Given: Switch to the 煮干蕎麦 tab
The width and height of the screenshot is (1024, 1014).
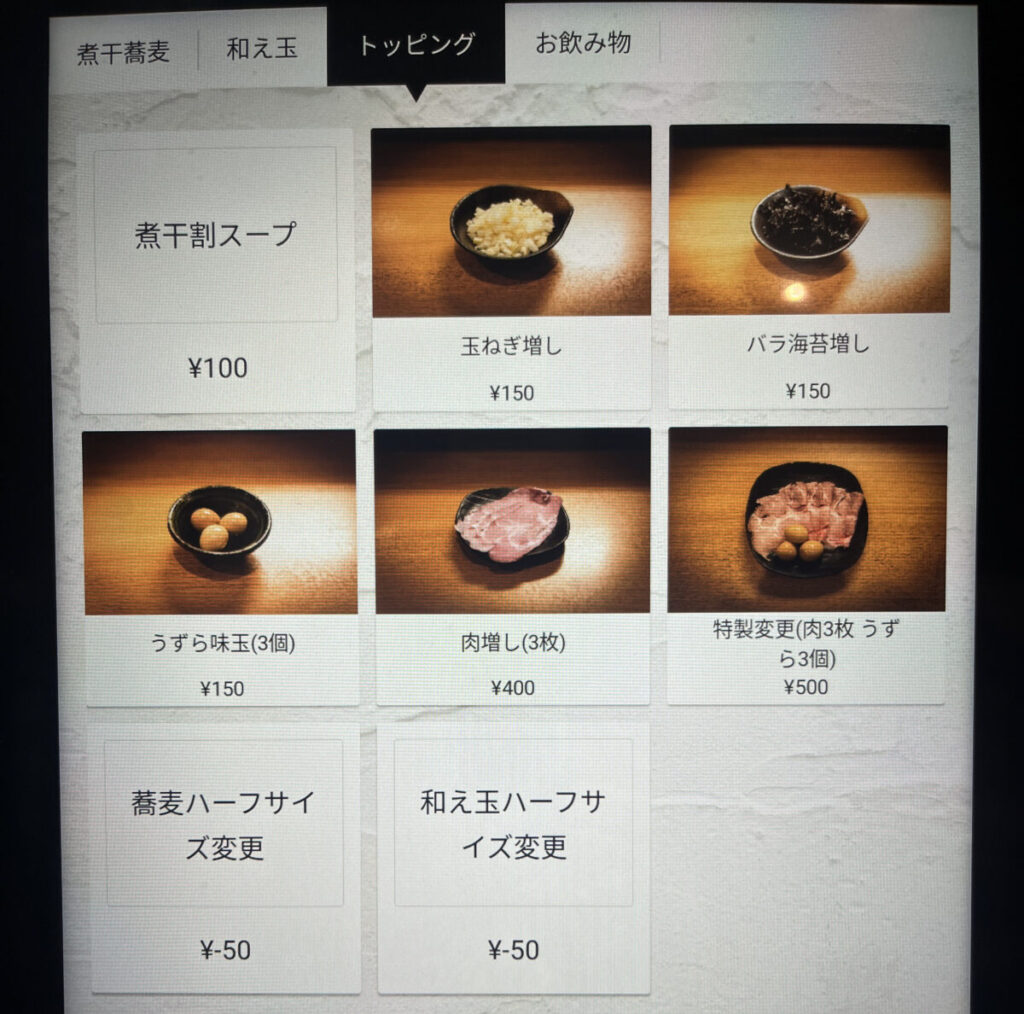Looking at the screenshot, I should point(123,52).
